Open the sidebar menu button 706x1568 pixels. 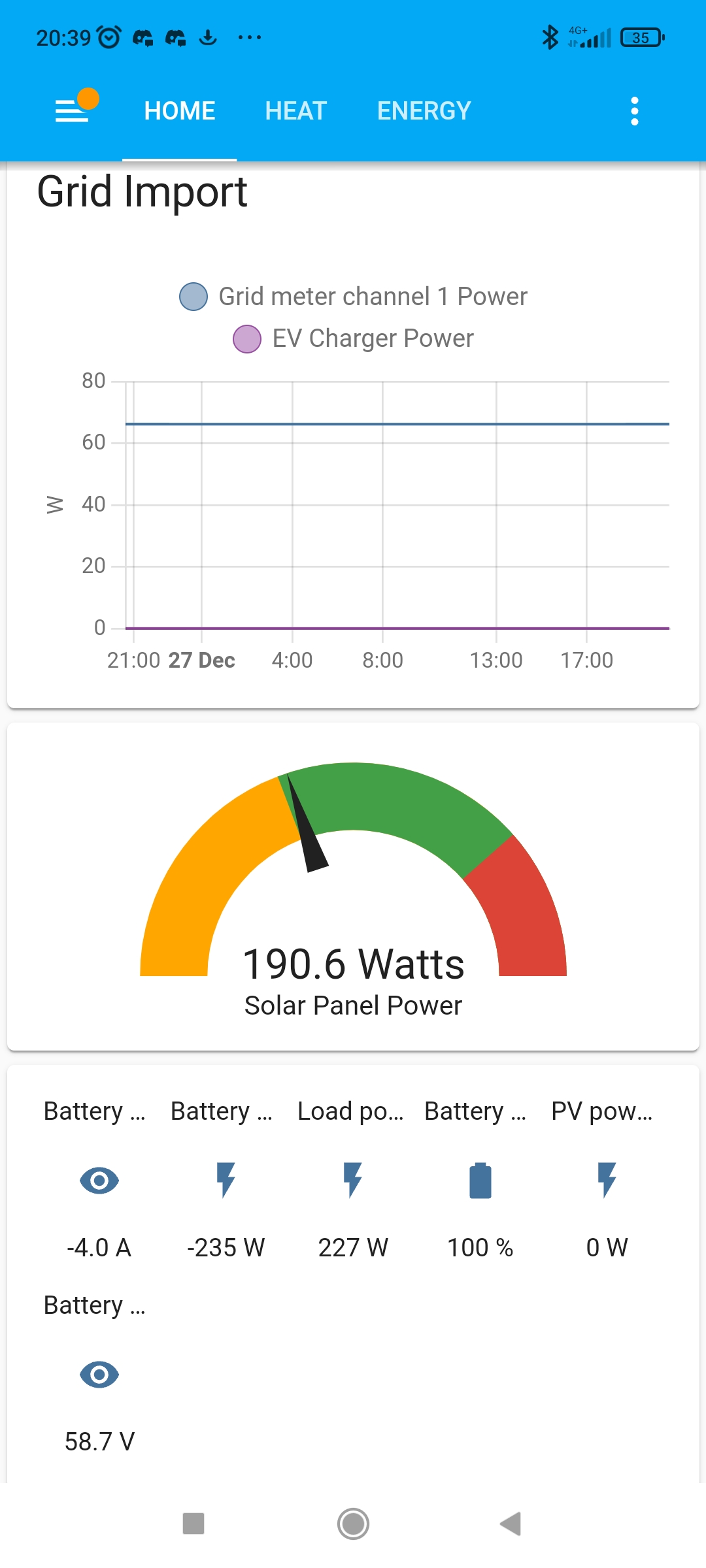72,111
